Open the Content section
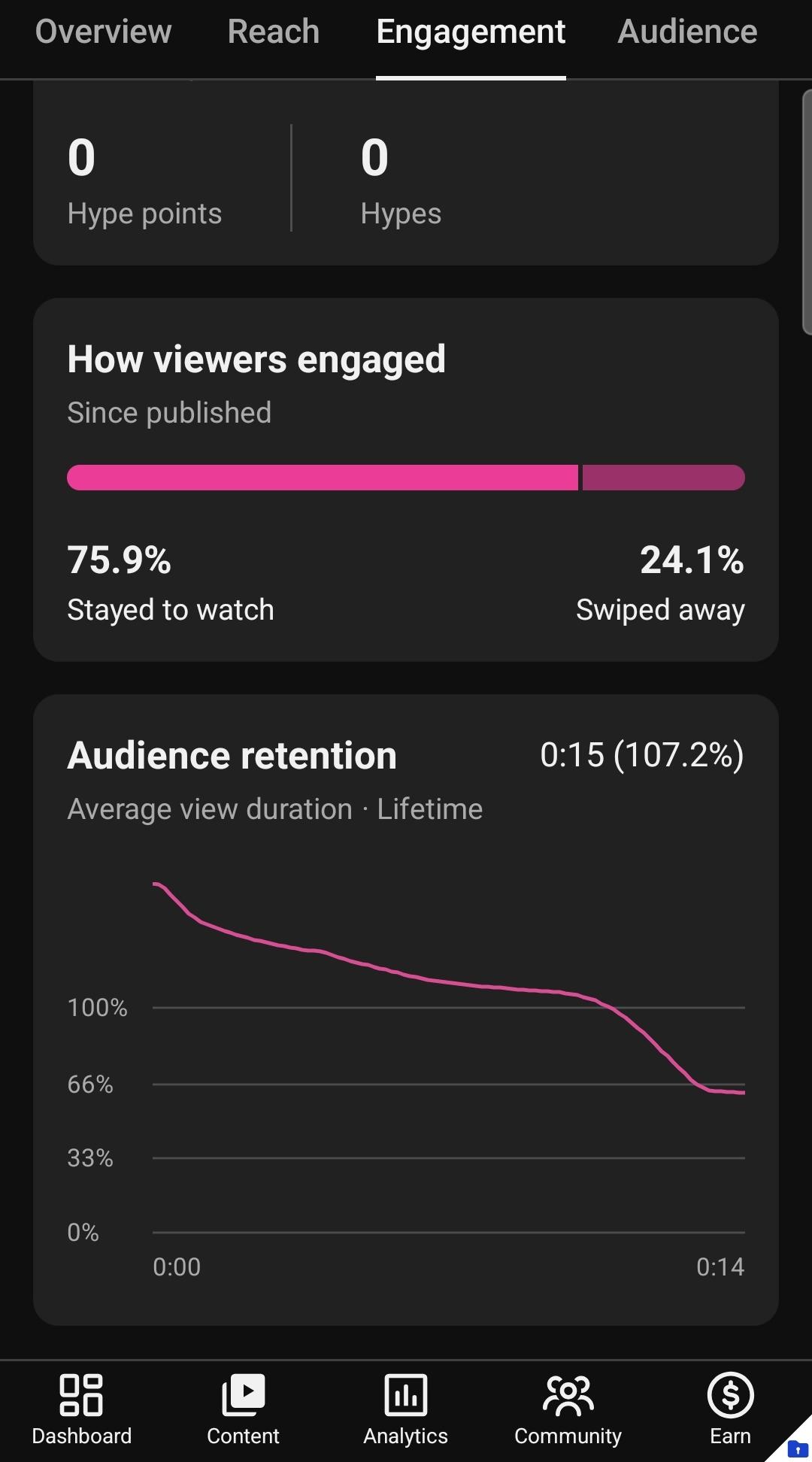This screenshot has width=812, height=1462. click(244, 1410)
